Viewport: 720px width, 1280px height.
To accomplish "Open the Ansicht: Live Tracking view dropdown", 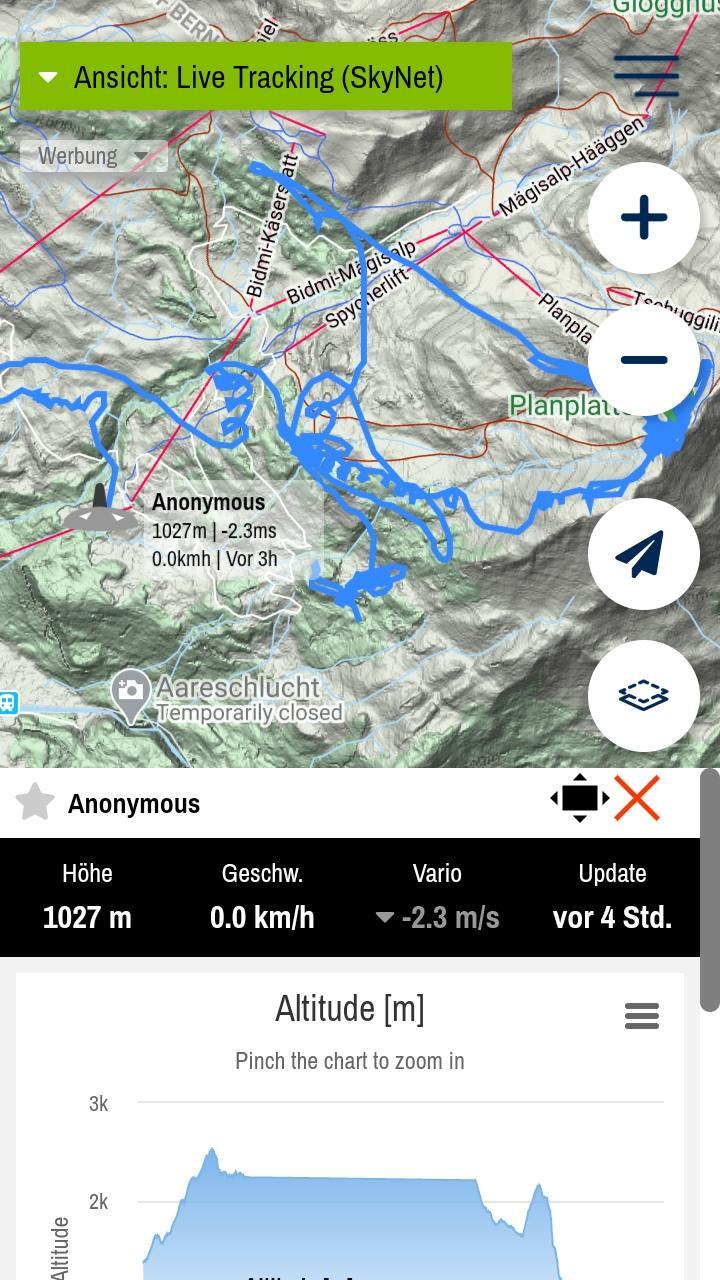I will tap(266, 77).
